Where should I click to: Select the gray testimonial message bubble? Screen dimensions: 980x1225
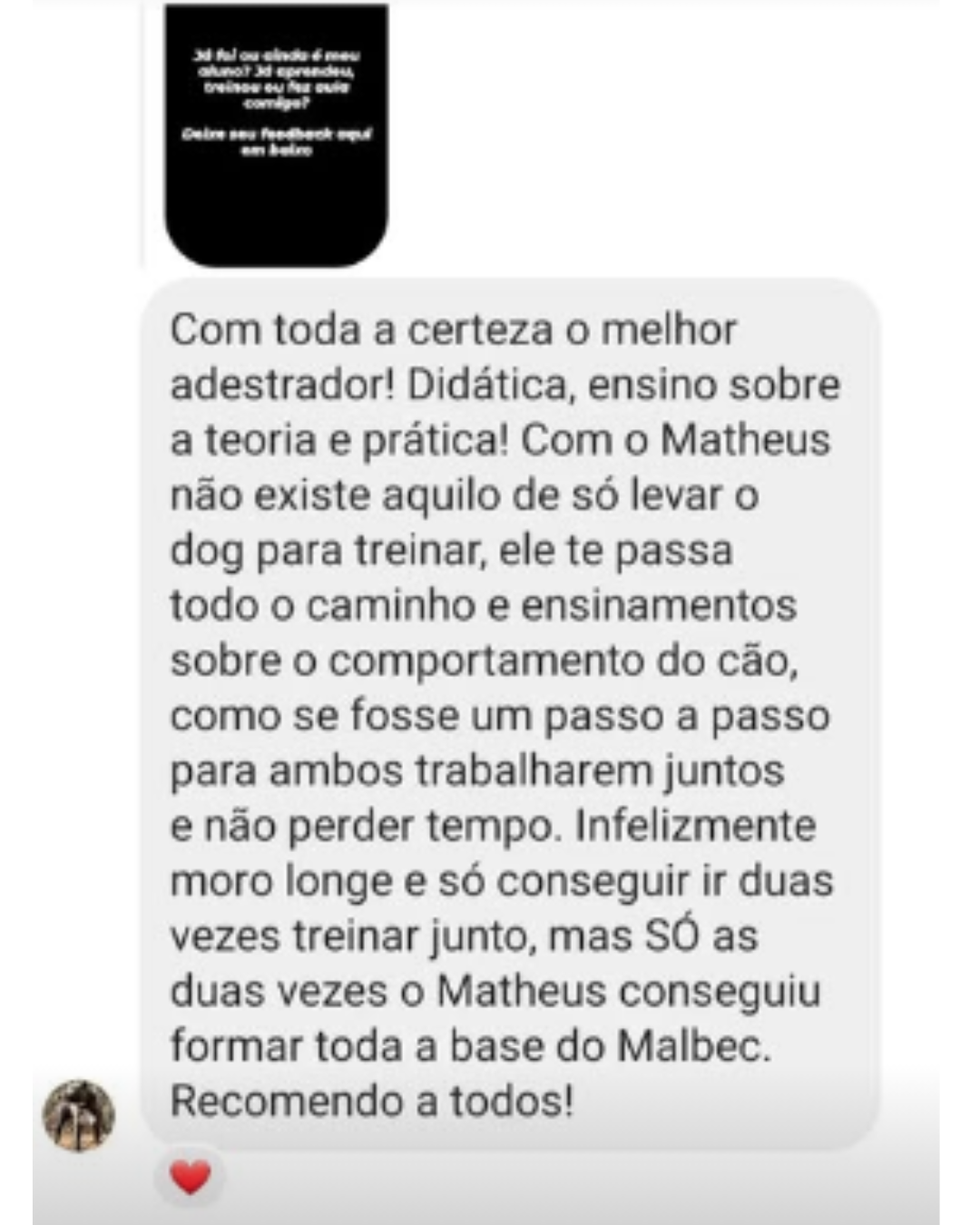click(x=508, y=708)
